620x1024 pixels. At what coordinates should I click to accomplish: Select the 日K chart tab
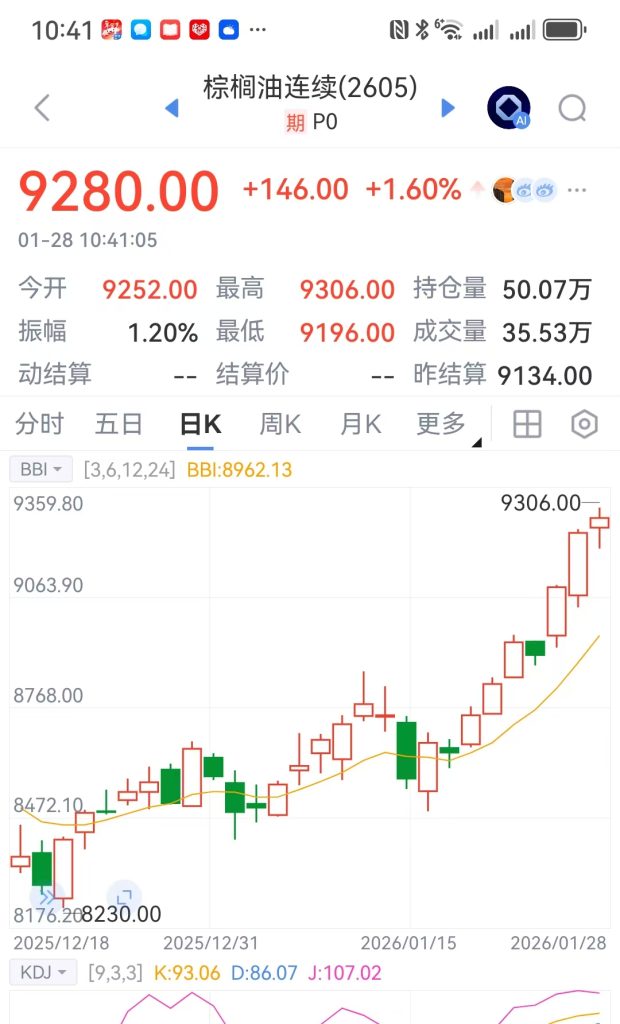[x=199, y=425]
